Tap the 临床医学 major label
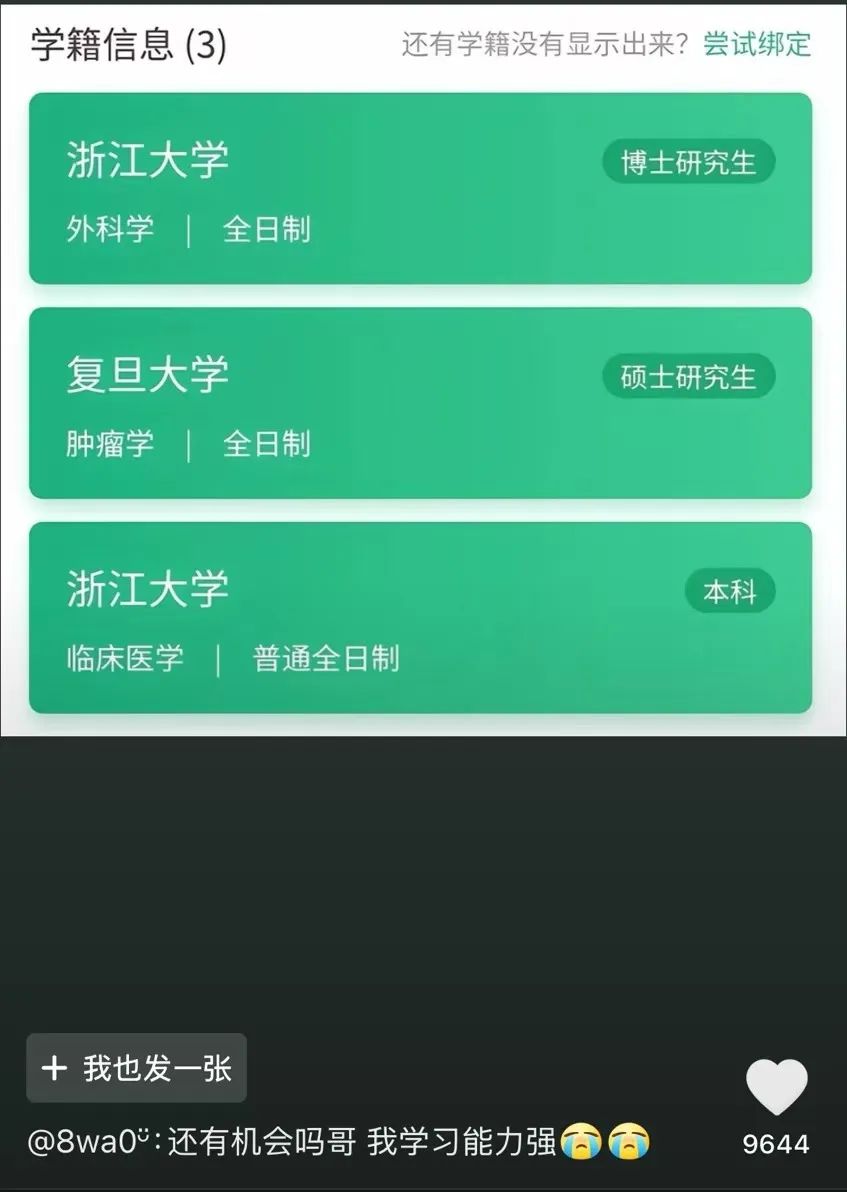Screen dimensions: 847x1192 click(x=123, y=658)
